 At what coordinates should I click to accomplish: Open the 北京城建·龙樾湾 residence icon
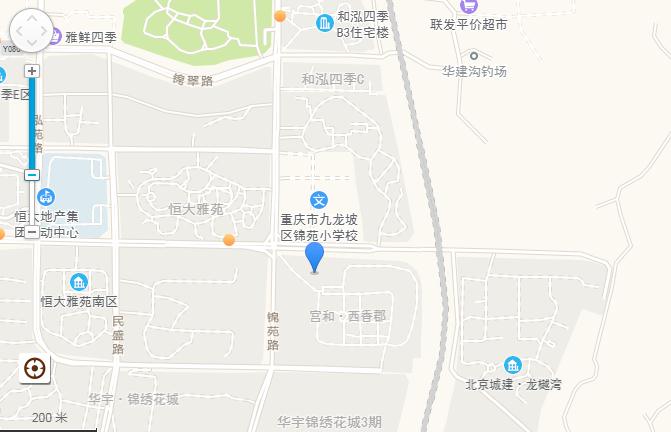point(512,365)
